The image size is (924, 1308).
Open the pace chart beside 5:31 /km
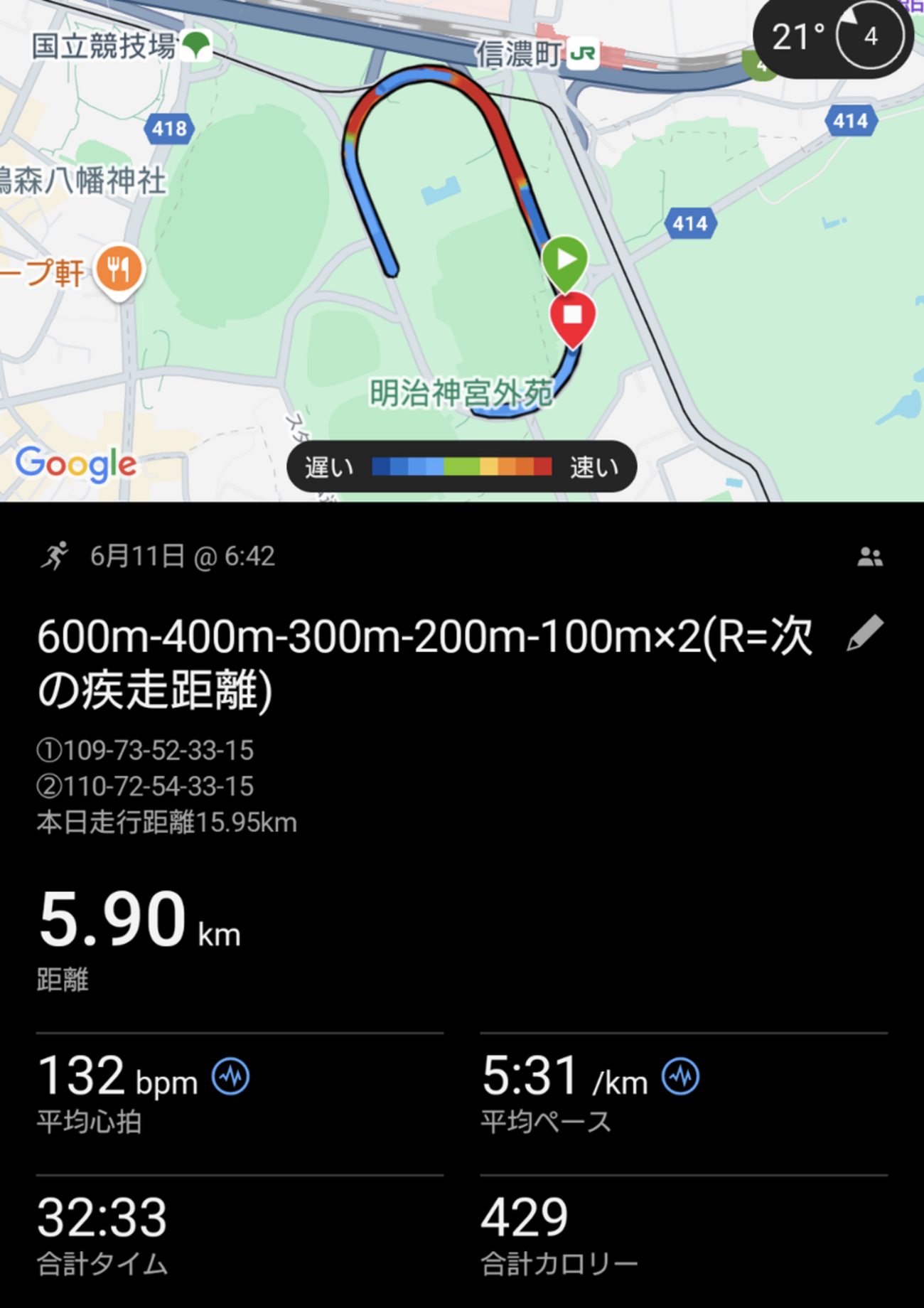pyautogui.click(x=680, y=1076)
